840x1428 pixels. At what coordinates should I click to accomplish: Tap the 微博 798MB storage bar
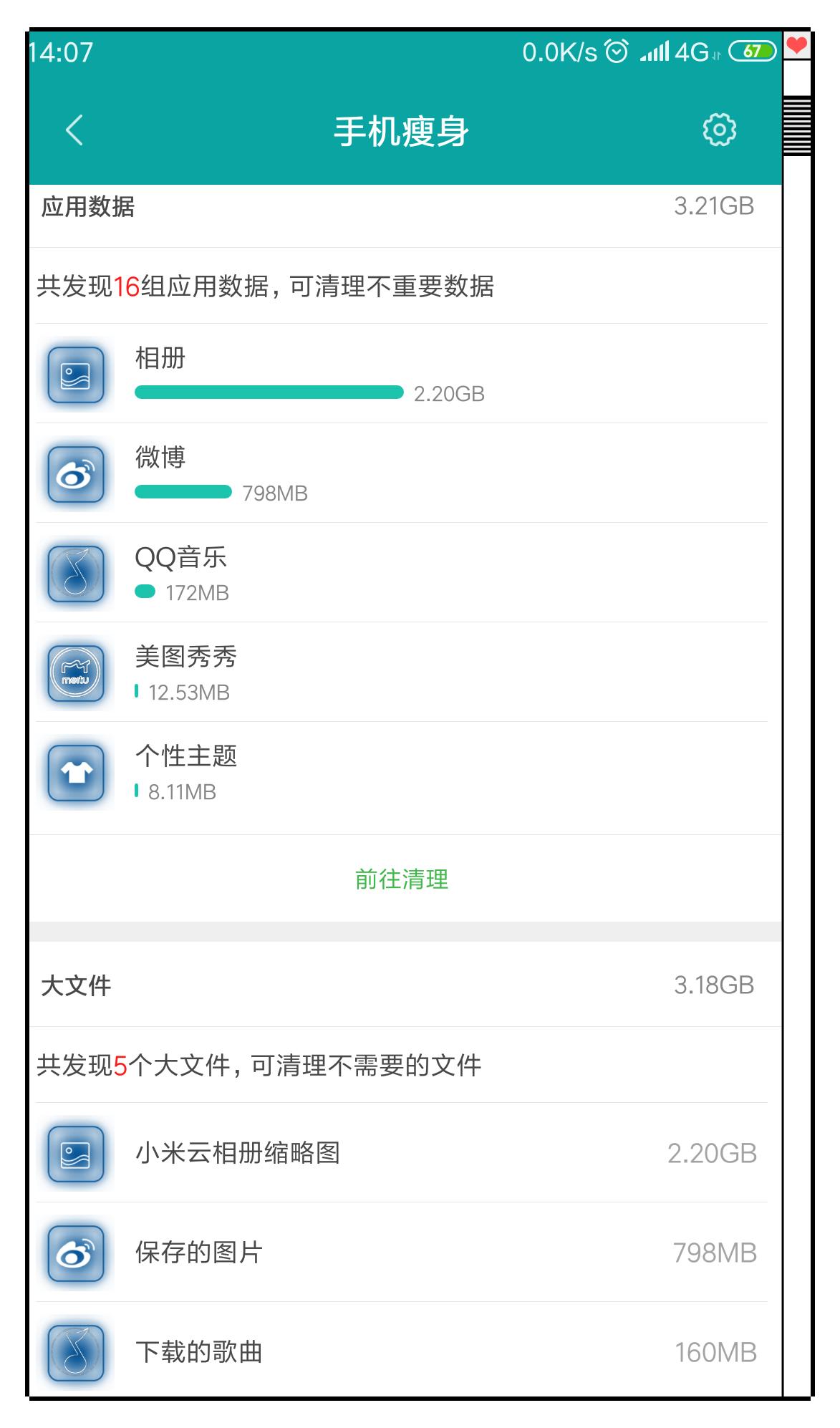(183, 492)
